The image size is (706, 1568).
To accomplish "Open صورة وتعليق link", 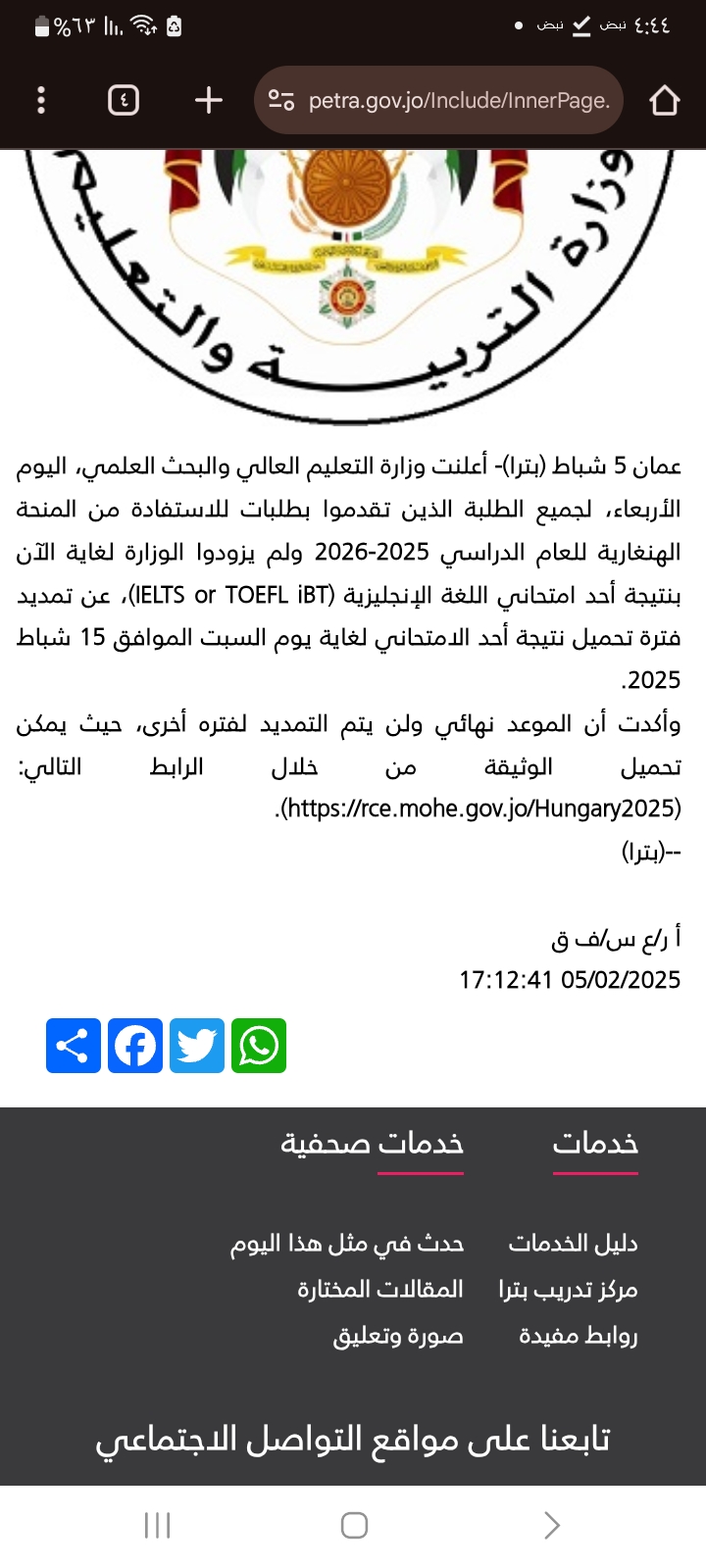I will (x=398, y=1336).
